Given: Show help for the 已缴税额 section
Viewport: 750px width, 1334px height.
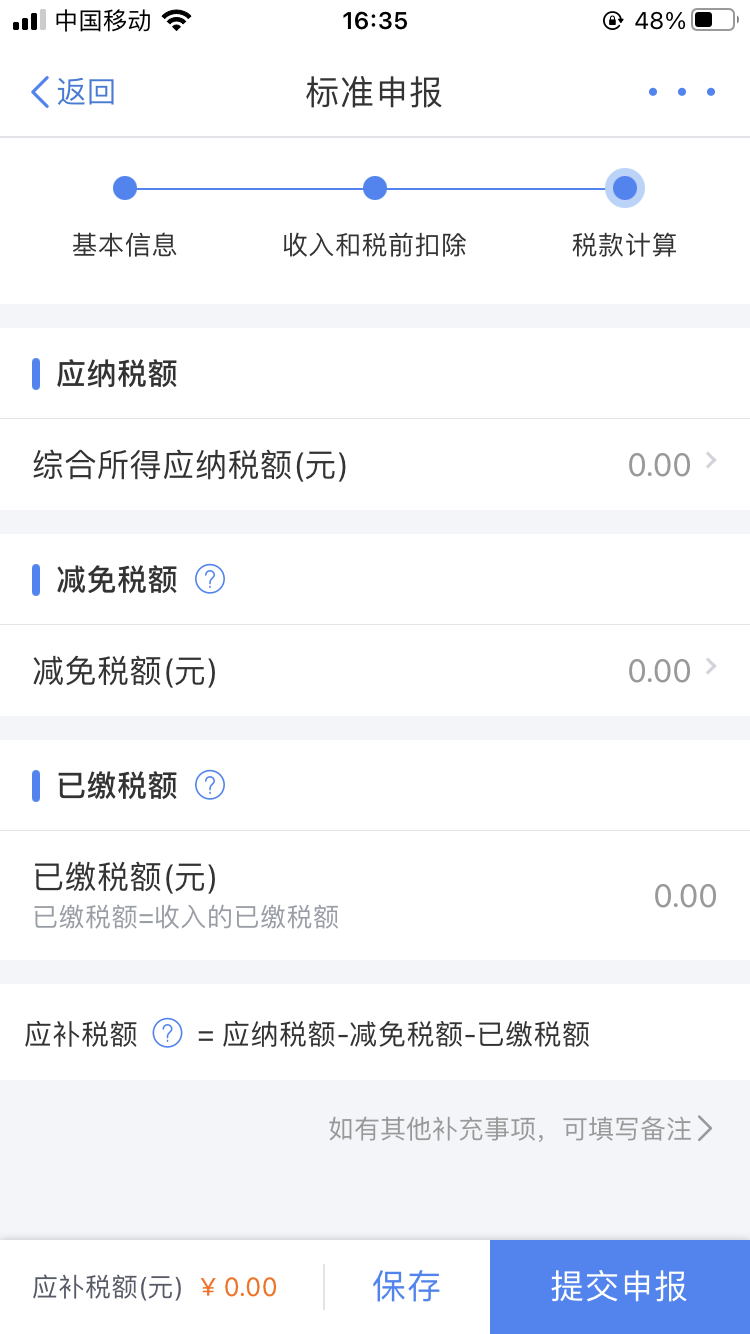Looking at the screenshot, I should point(210,785).
